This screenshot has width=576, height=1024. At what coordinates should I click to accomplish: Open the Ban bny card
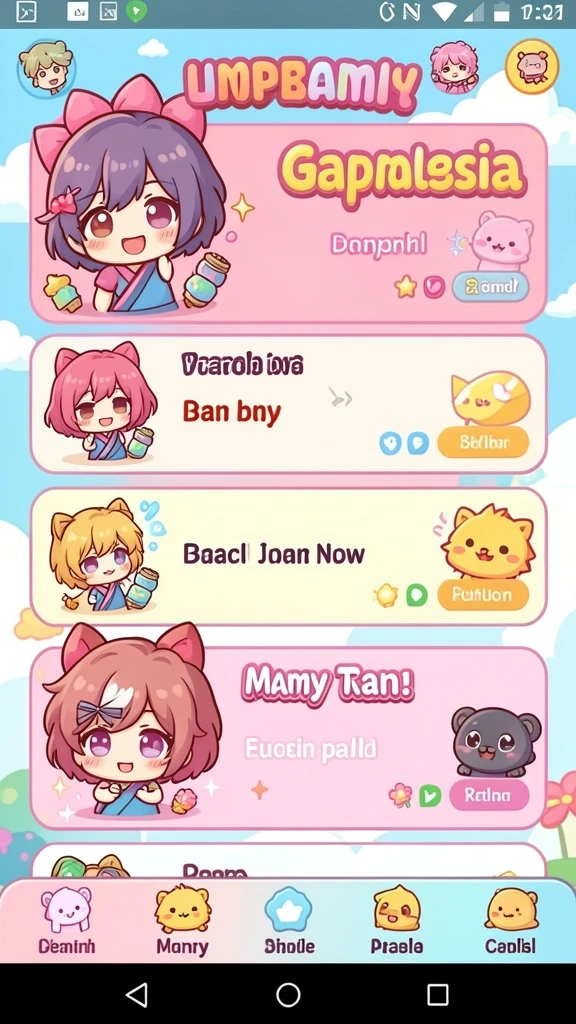[x=288, y=404]
